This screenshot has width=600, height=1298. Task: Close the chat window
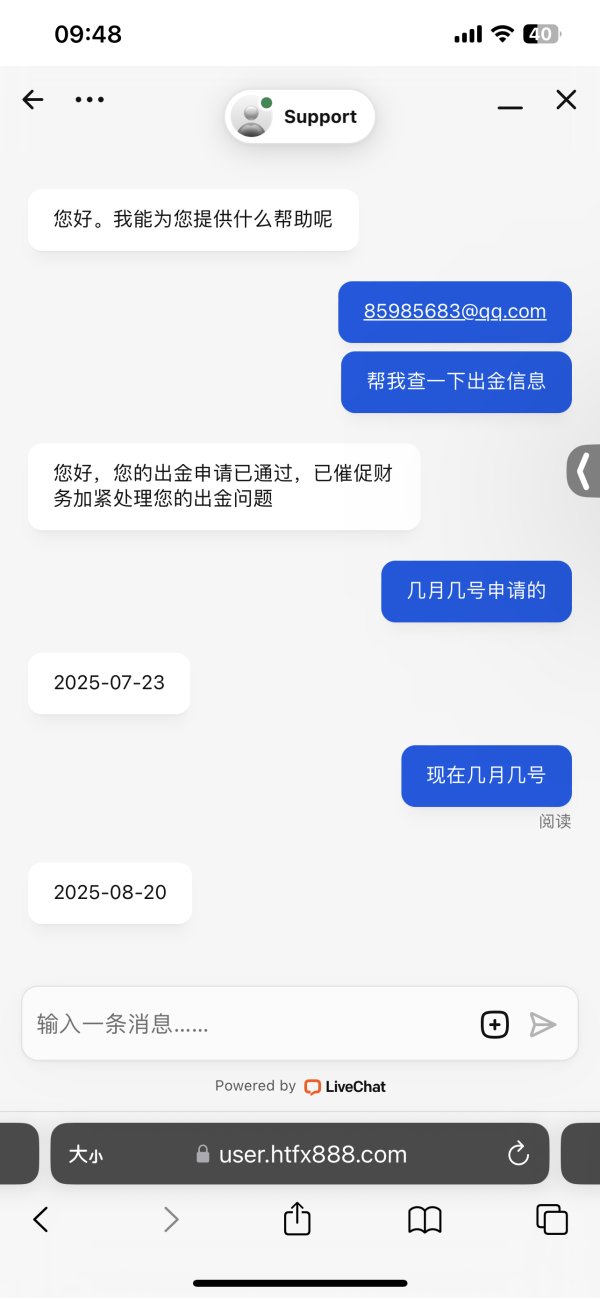click(x=566, y=99)
